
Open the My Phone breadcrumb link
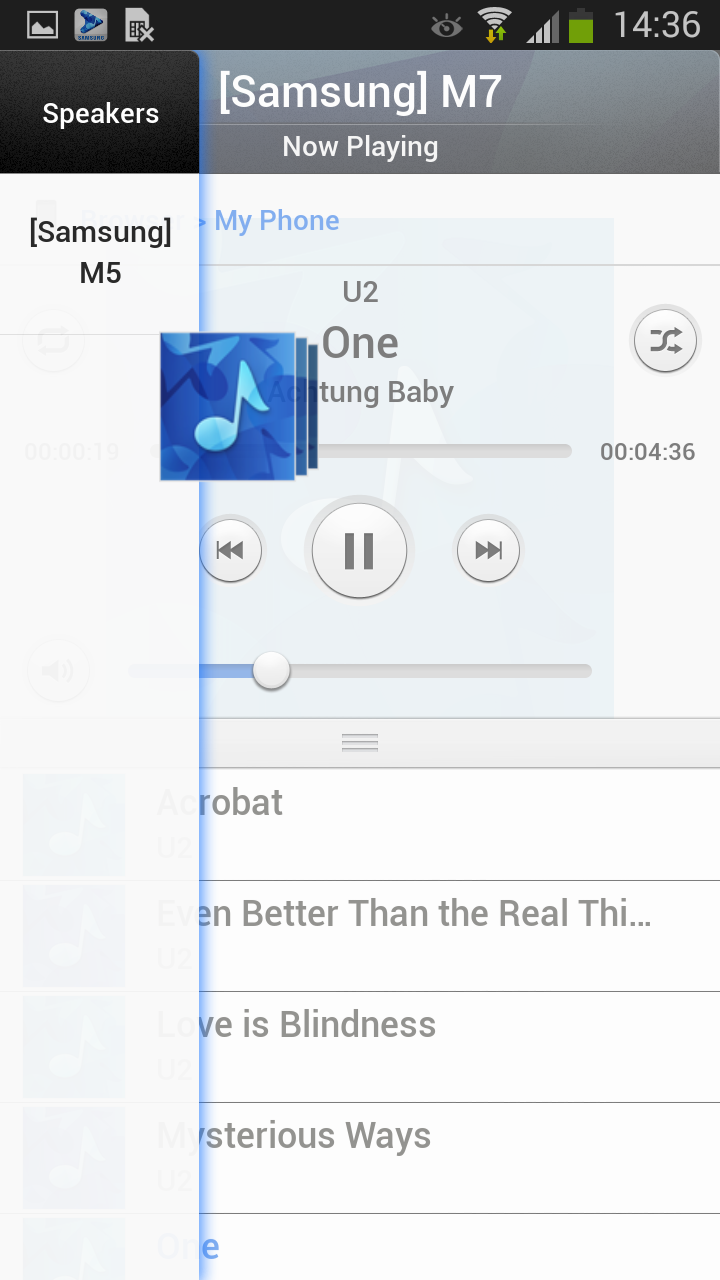point(277,221)
